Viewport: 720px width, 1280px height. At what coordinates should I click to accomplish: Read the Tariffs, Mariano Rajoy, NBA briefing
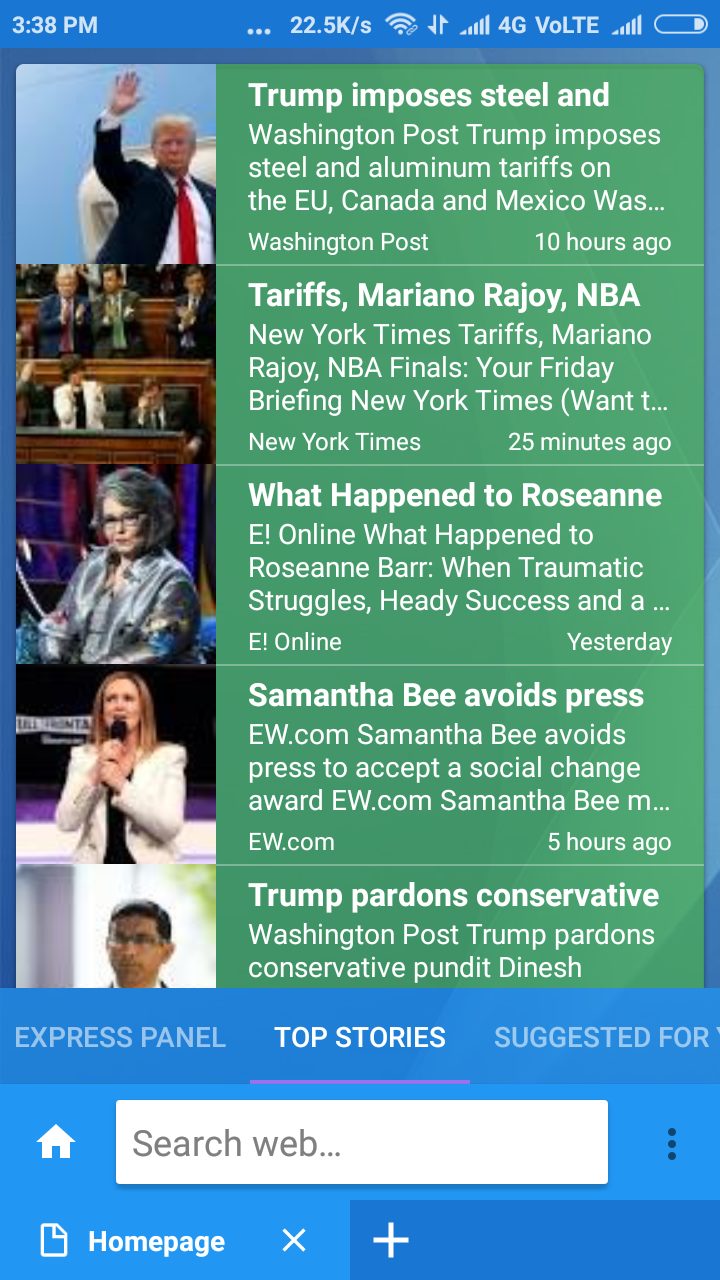pos(459,365)
